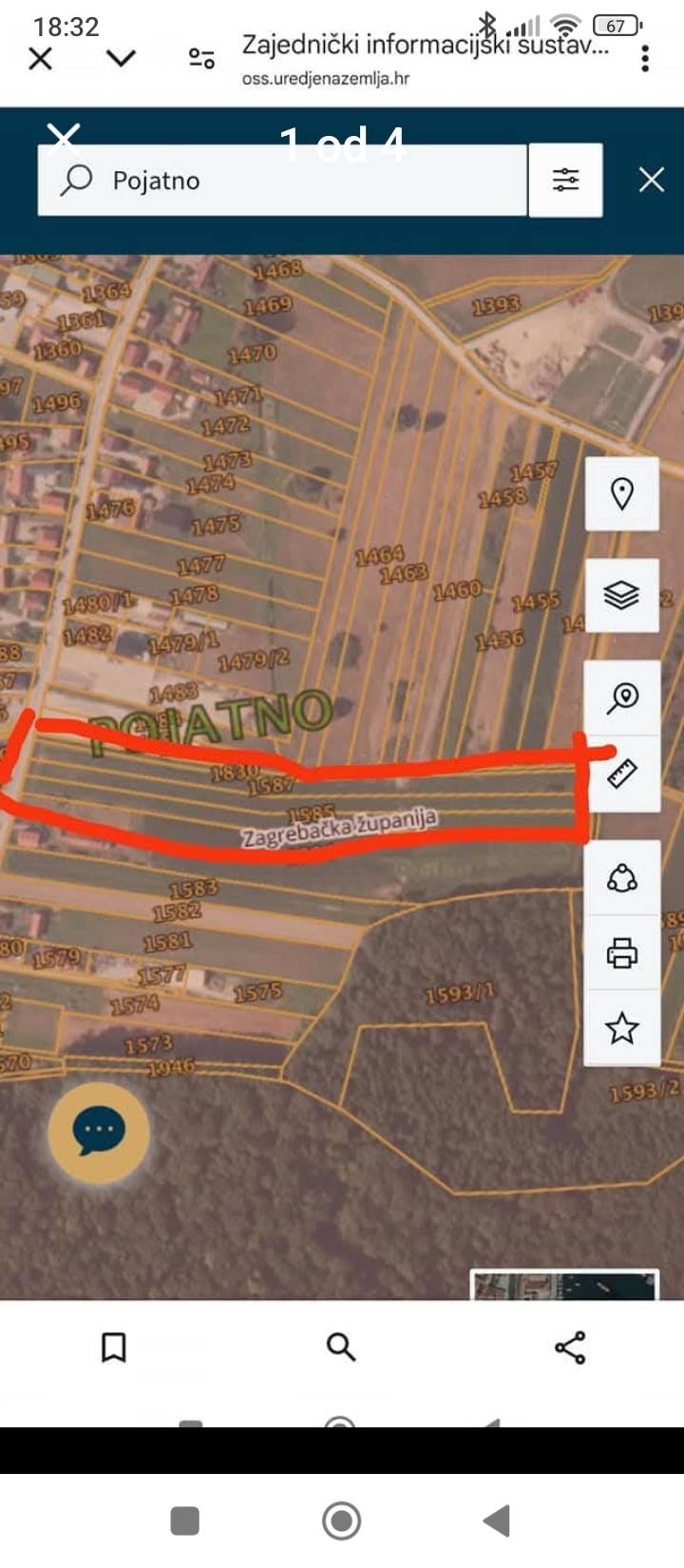Open the map layers panel

click(x=622, y=596)
